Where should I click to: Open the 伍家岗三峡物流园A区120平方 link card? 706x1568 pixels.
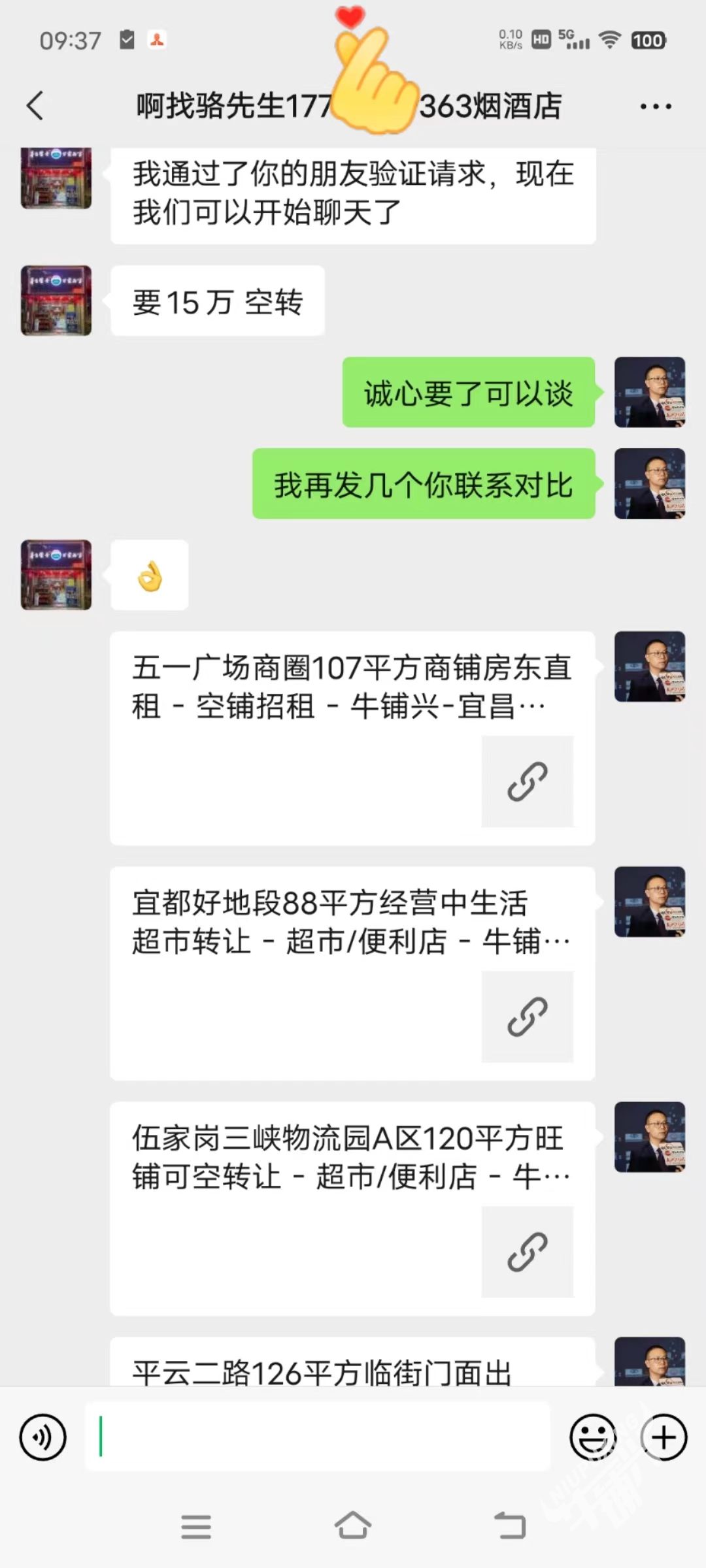pos(352,1209)
